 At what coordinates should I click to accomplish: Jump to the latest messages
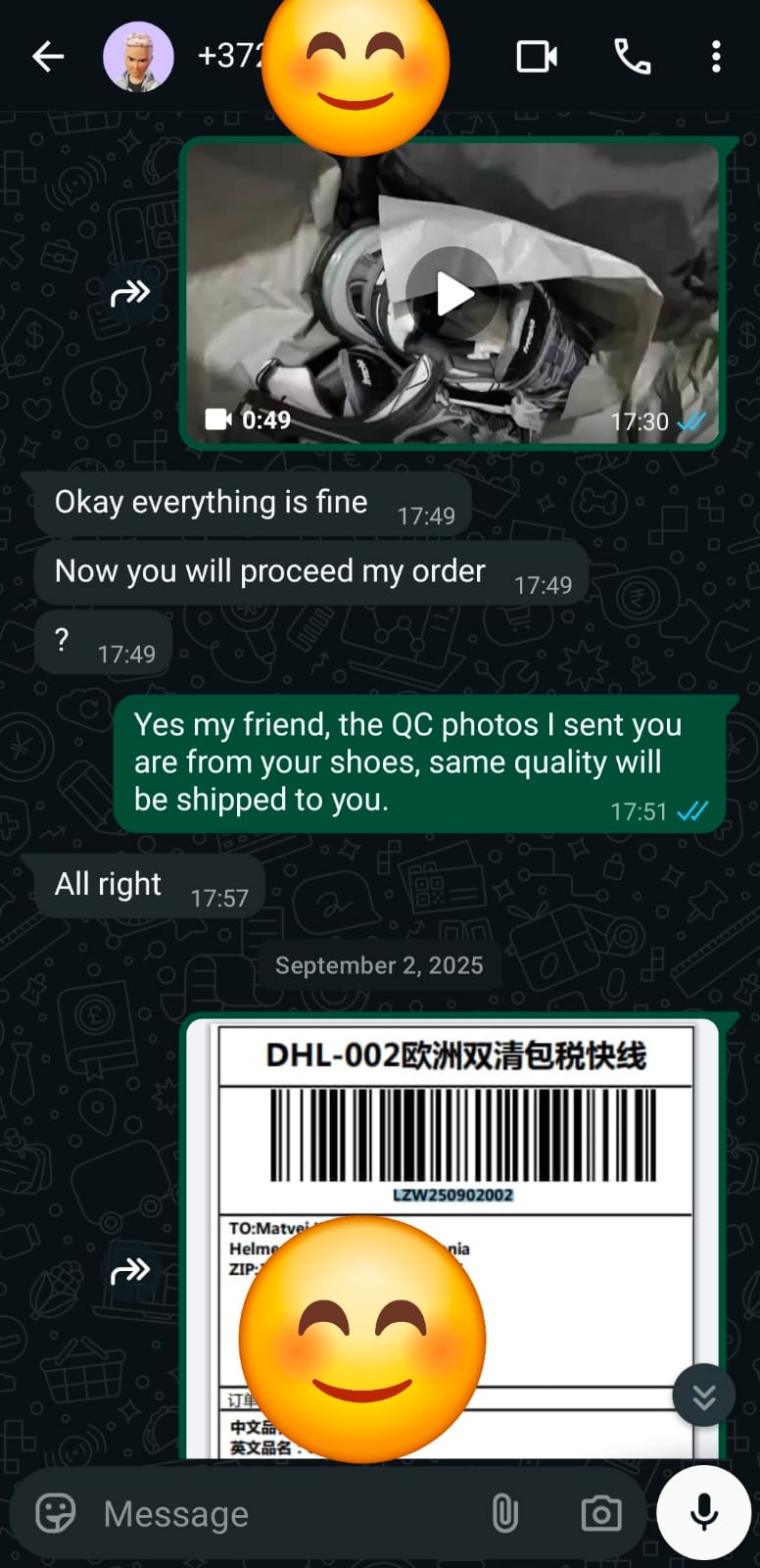point(704,1396)
